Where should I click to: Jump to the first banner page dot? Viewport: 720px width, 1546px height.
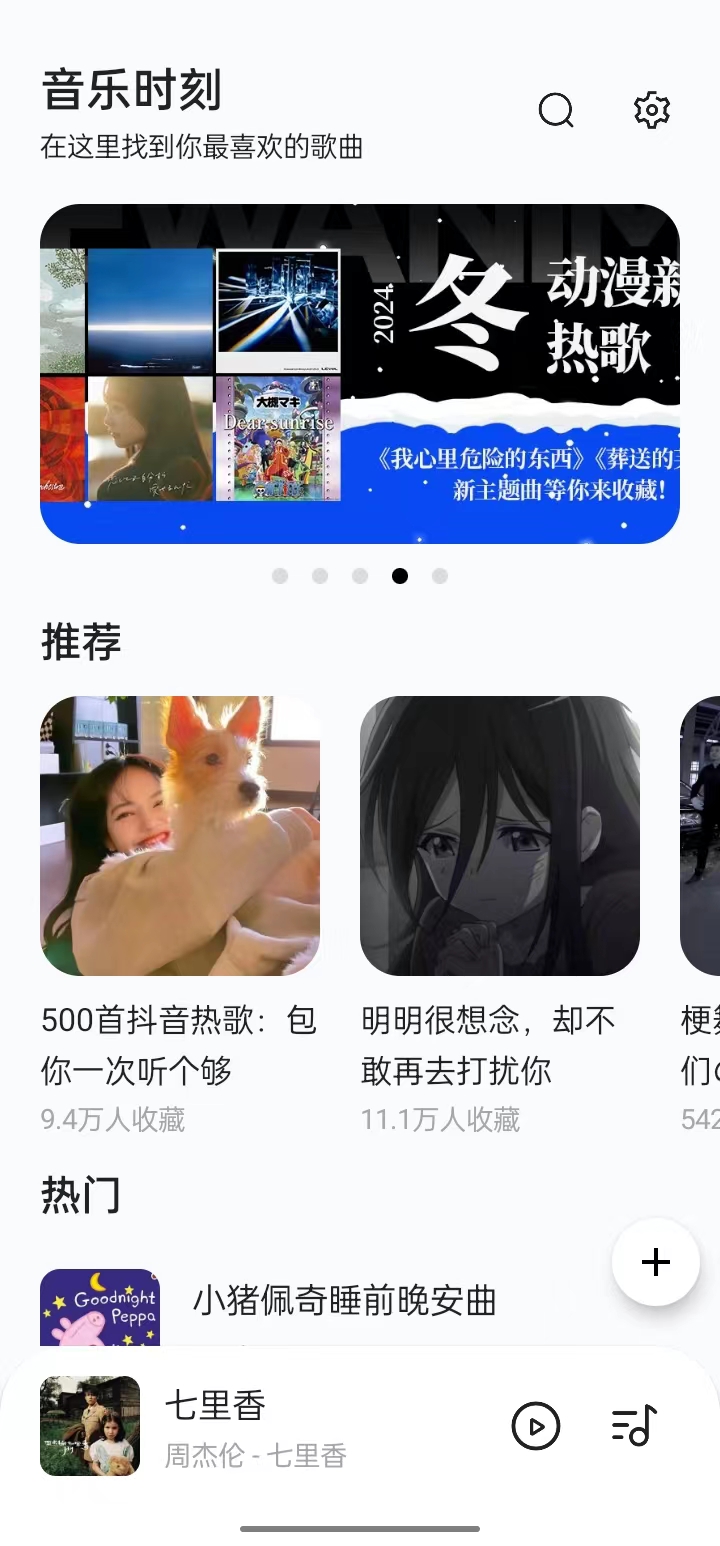(280, 576)
